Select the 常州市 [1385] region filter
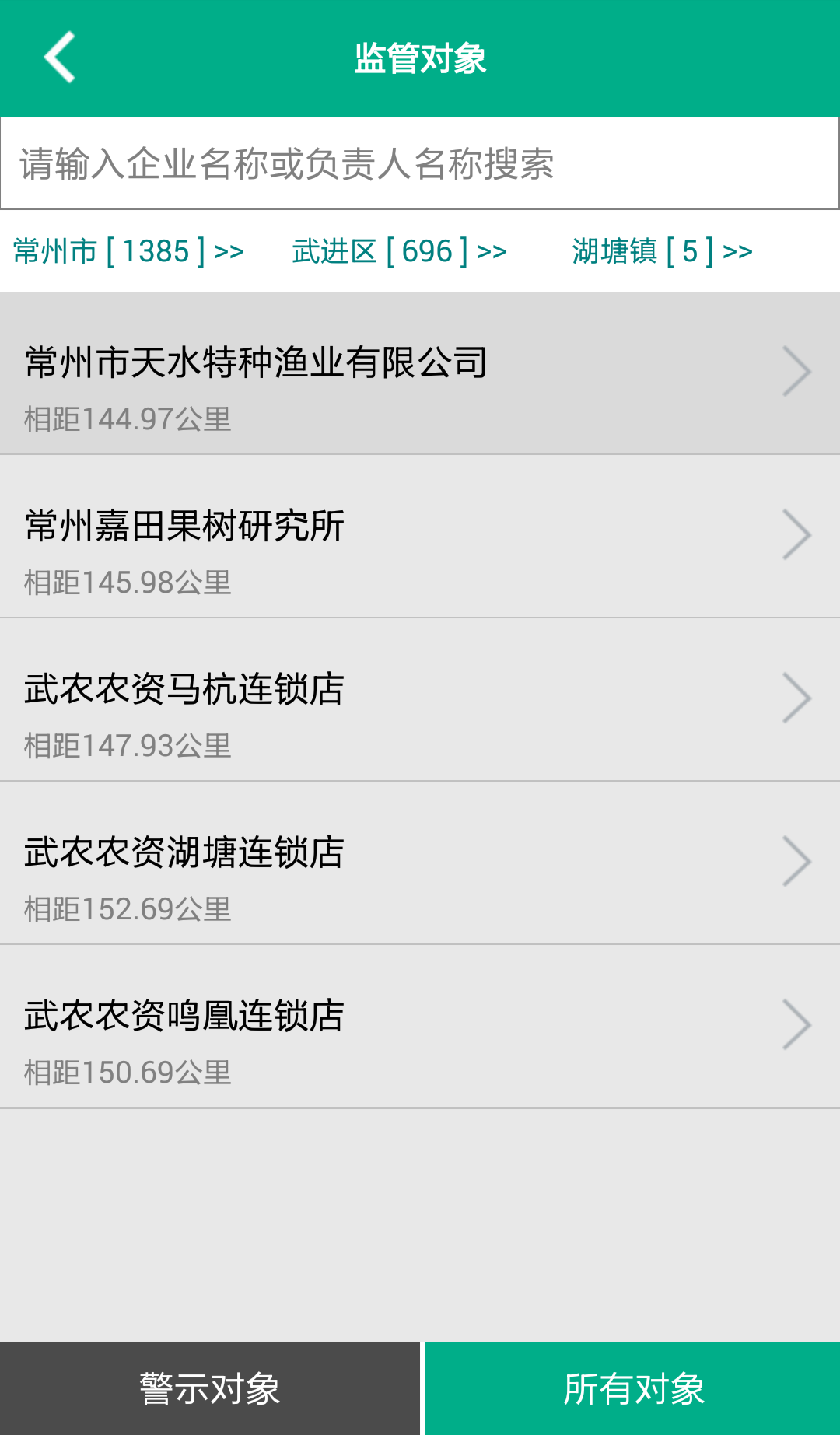 coord(129,251)
